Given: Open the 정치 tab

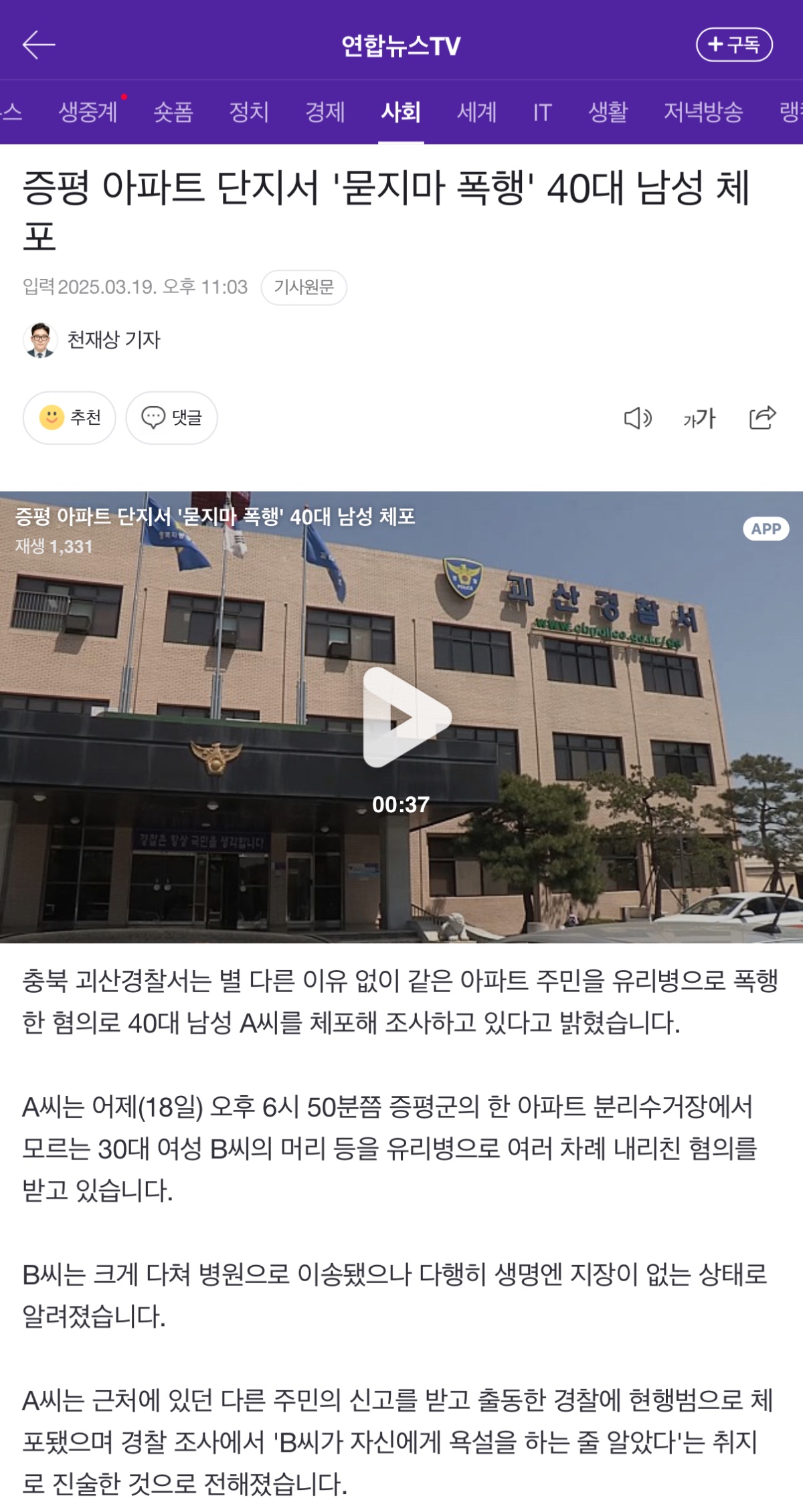Looking at the screenshot, I should 249,112.
